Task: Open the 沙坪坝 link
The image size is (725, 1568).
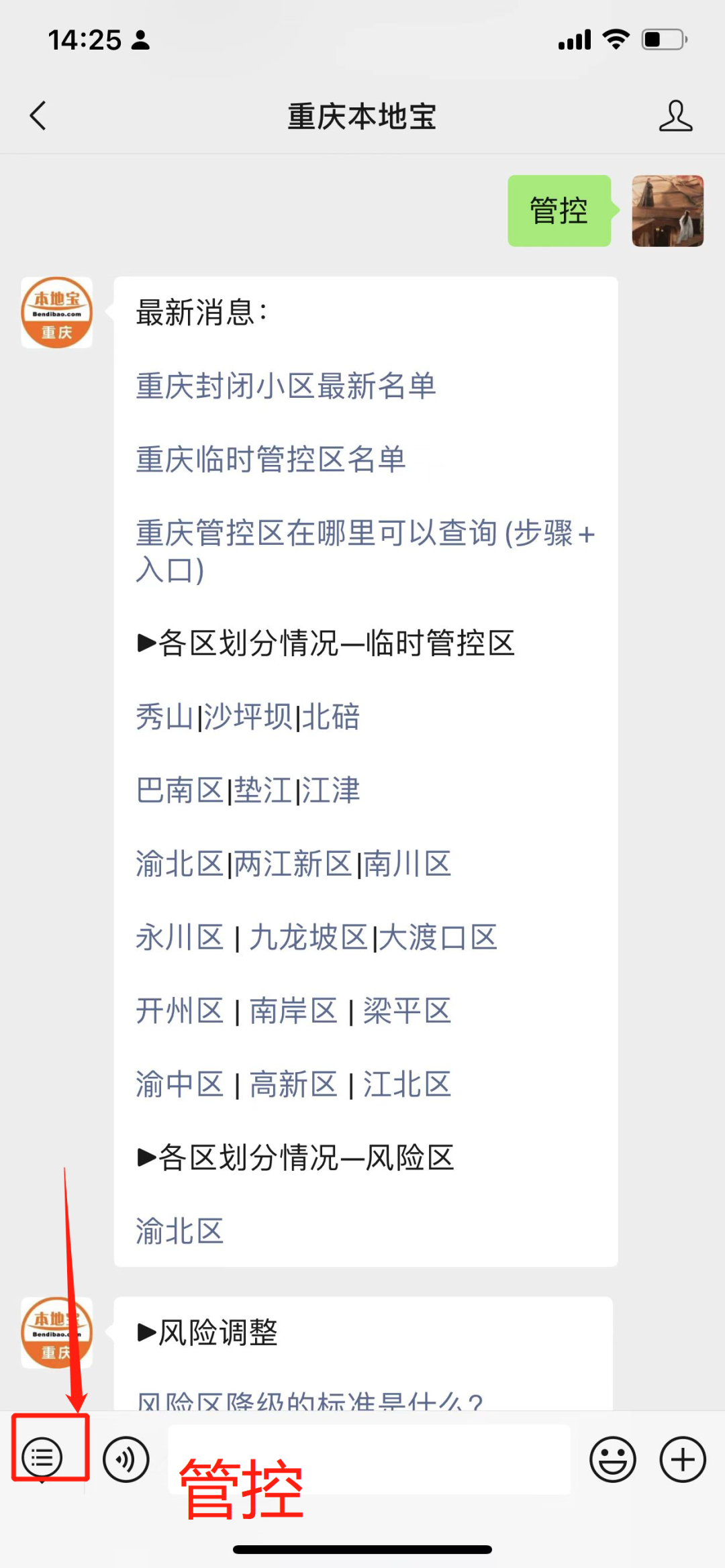Action: point(248,717)
